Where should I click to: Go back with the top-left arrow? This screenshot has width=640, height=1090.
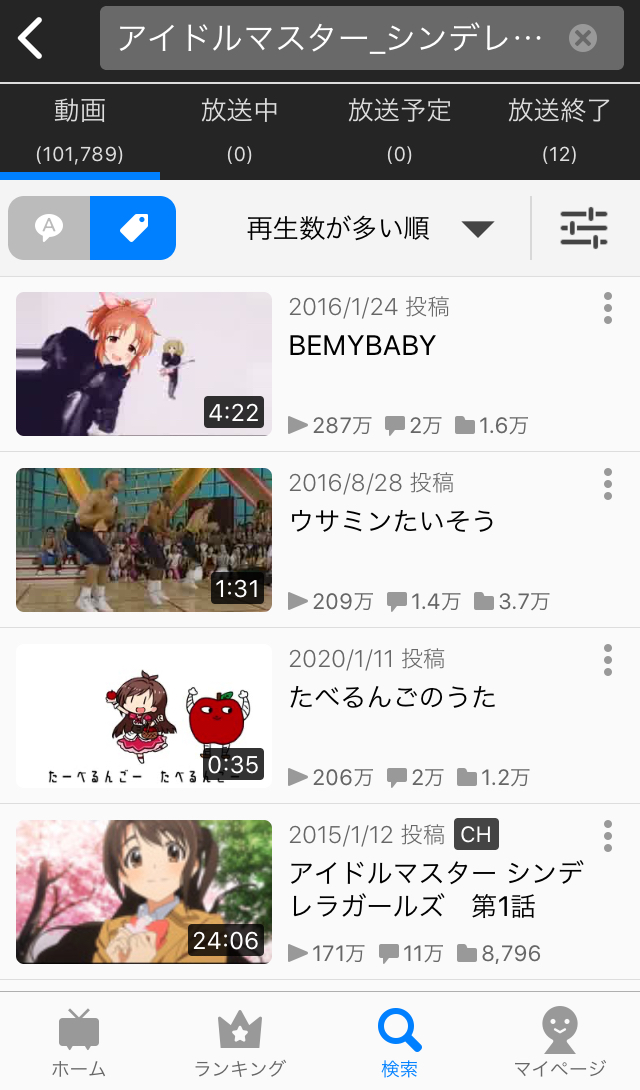click(x=31, y=39)
